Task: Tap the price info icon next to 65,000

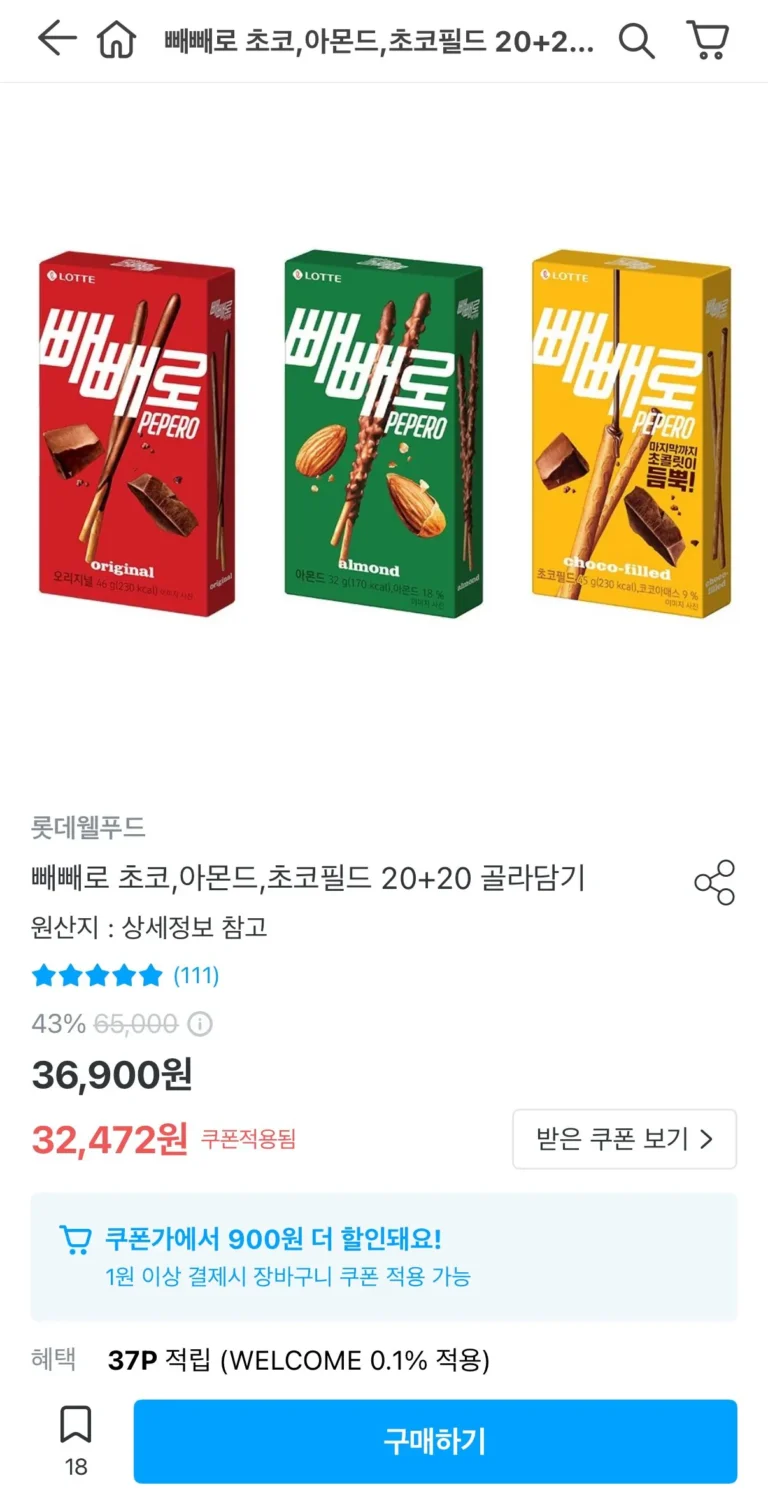Action: (x=200, y=1024)
